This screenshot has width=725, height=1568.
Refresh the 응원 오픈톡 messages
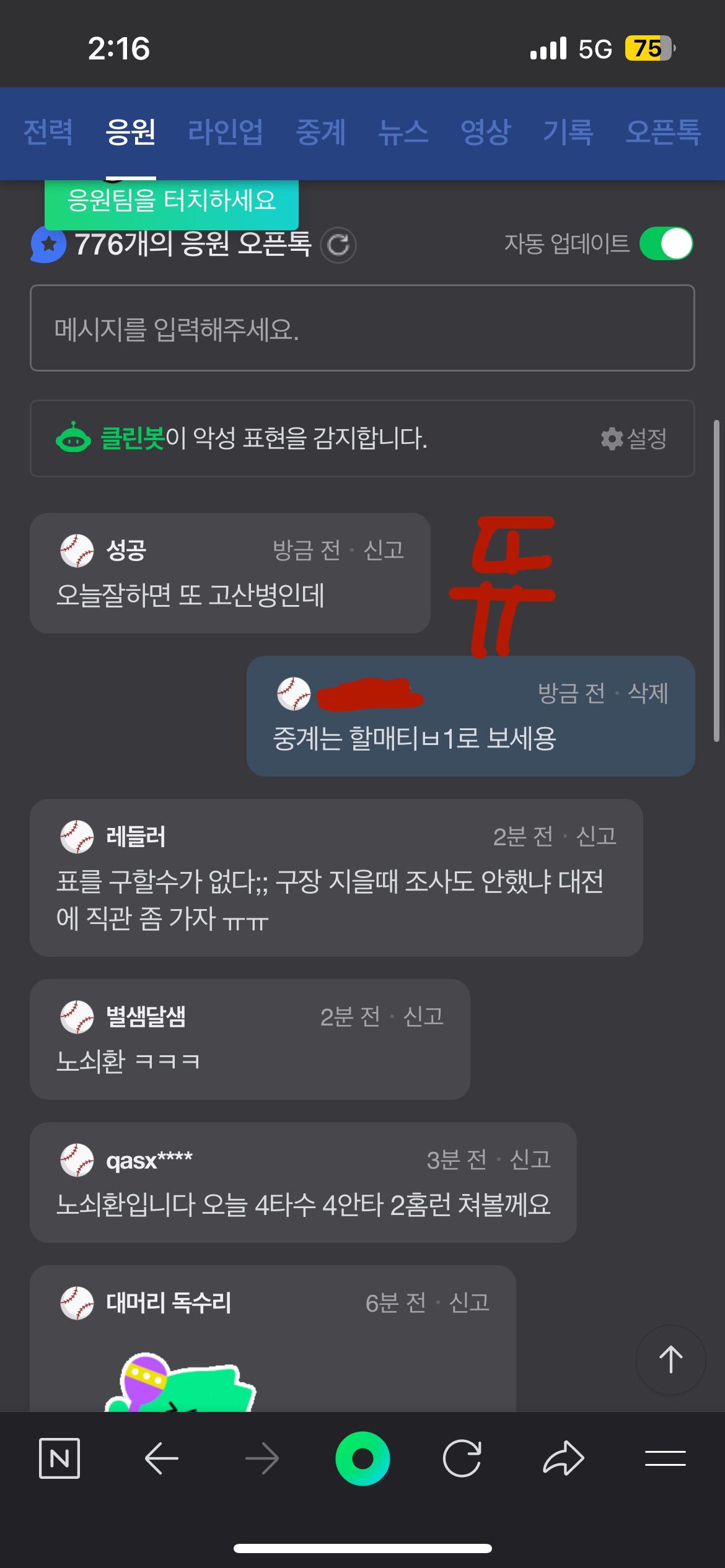coord(338,245)
